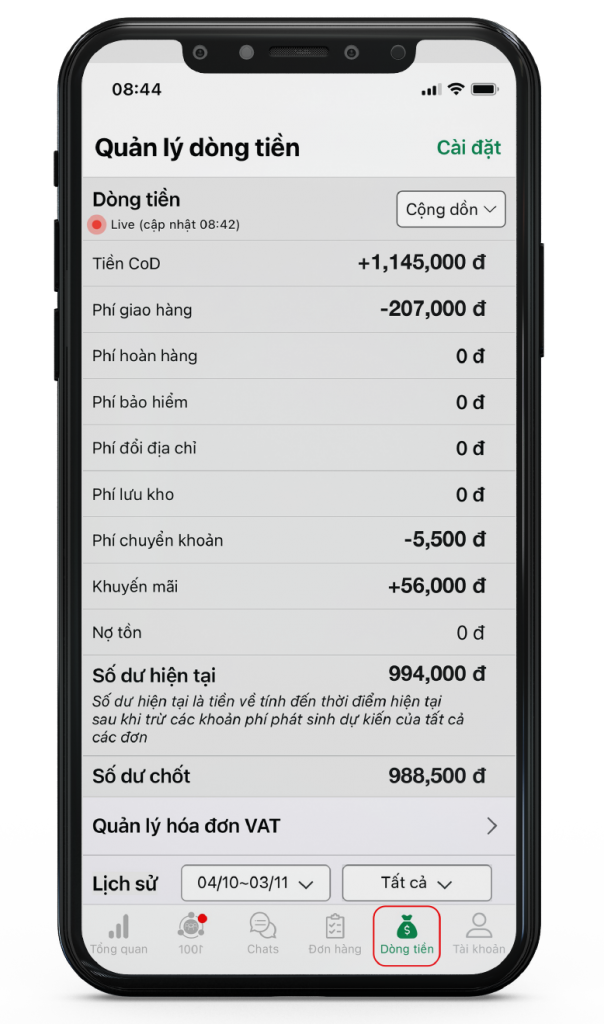This screenshot has height=1024, width=604.
Task: Go to the 100 tab with red dot
Action: [x=191, y=935]
